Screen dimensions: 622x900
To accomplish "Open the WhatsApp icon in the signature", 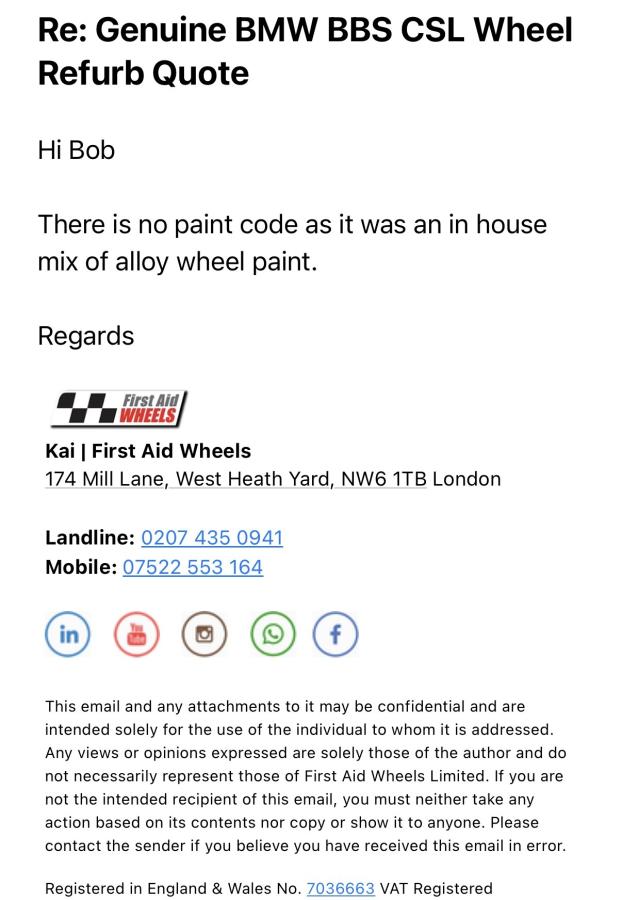I will coord(272,634).
